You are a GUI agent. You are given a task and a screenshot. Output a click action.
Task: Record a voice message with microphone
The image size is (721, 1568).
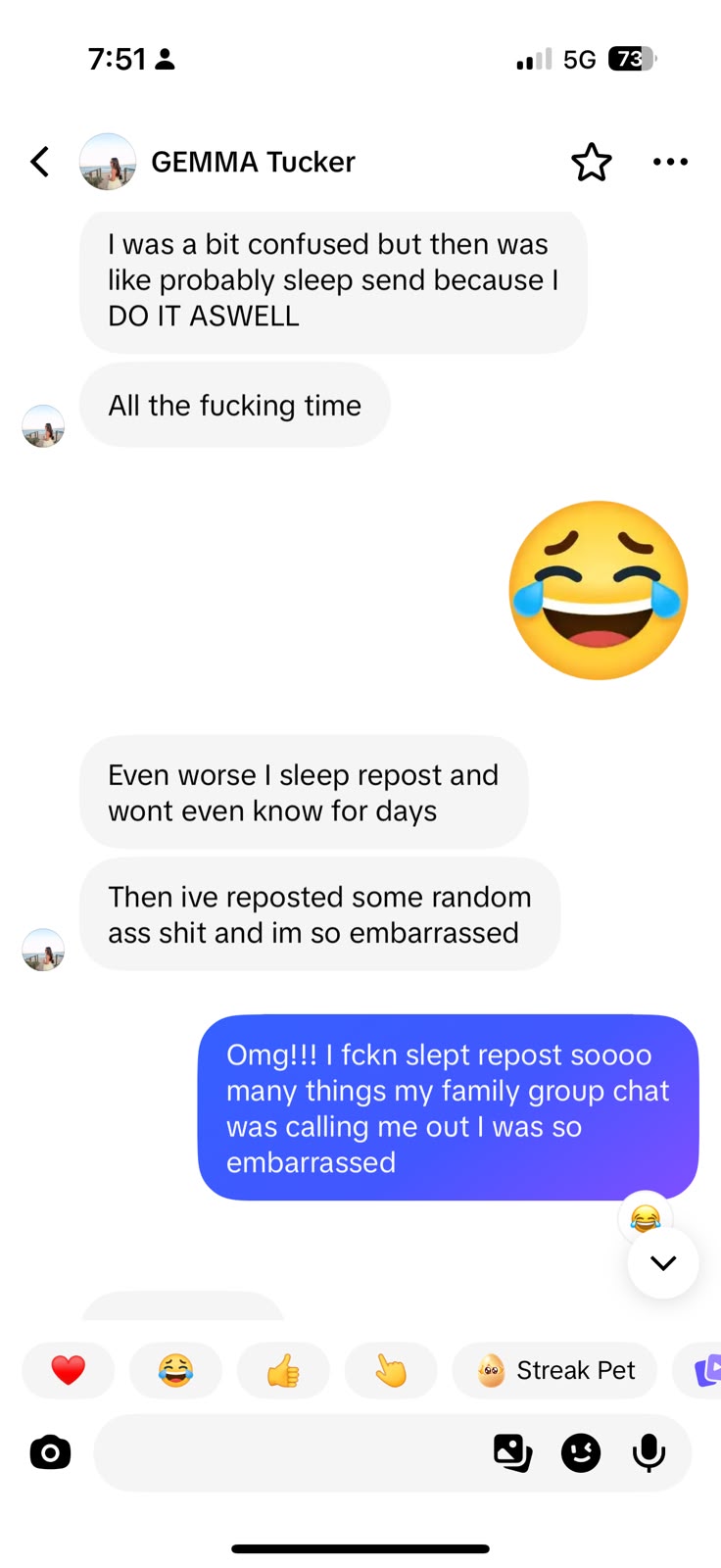tap(649, 1452)
